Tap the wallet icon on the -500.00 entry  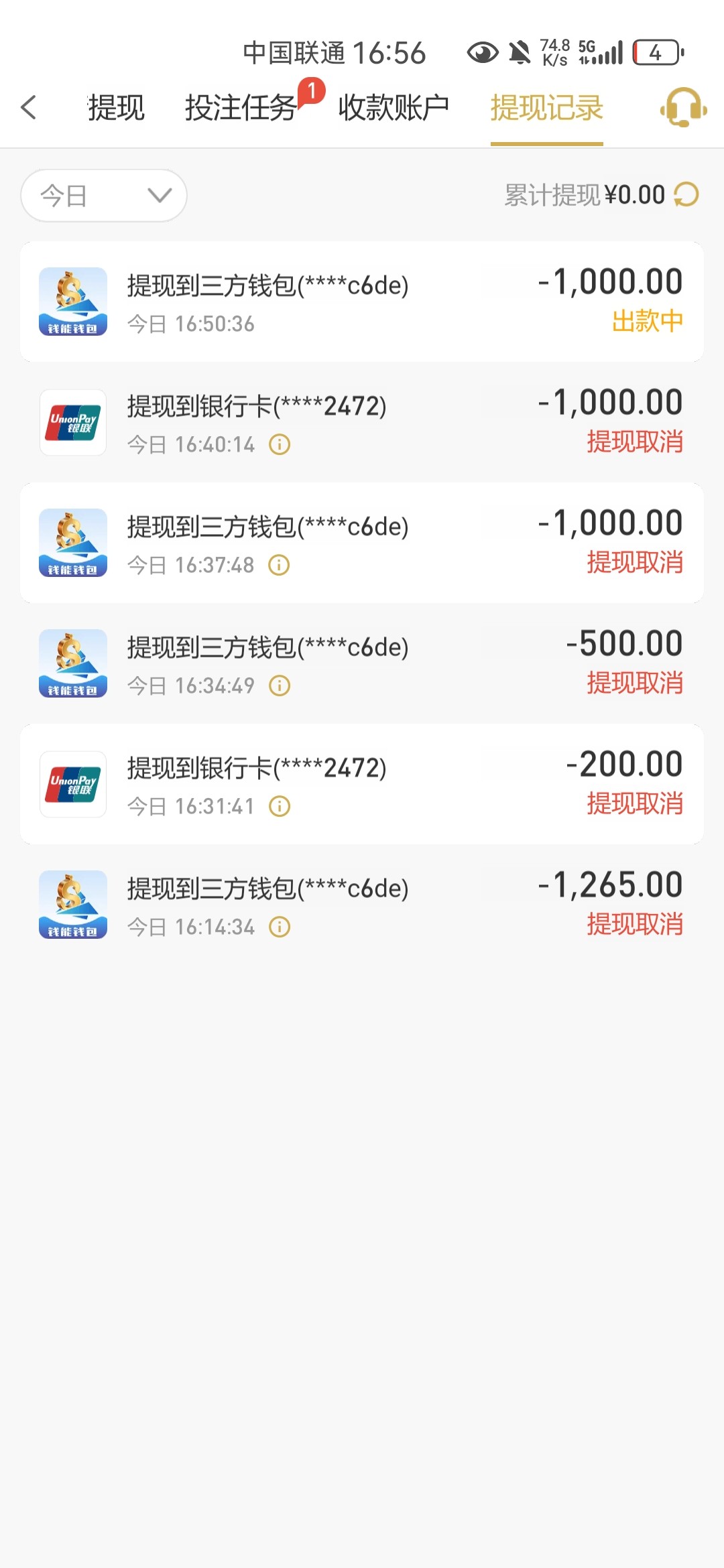72,663
